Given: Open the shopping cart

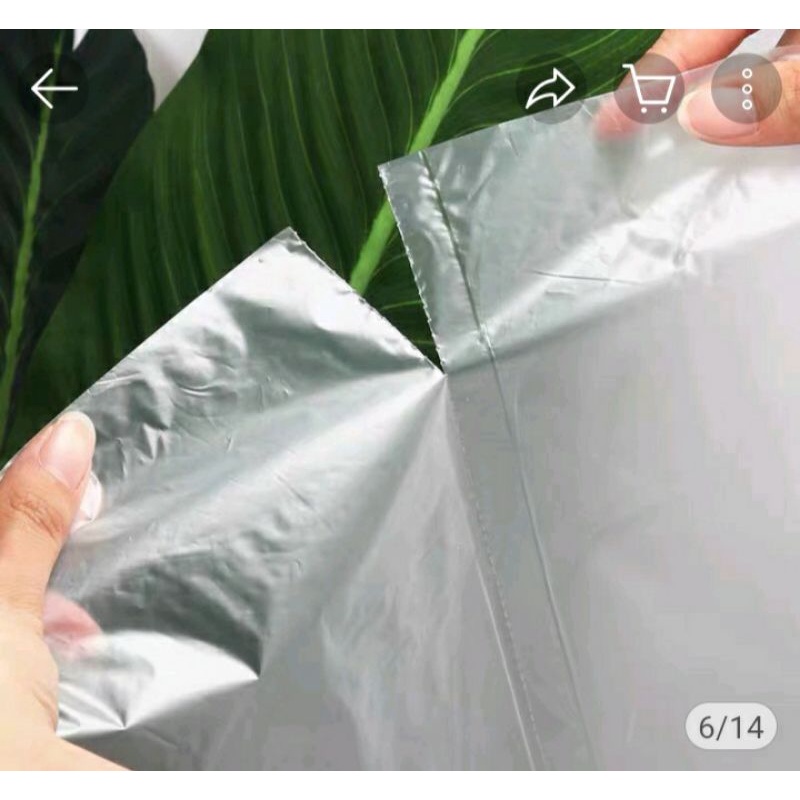Looking at the screenshot, I should pos(648,91).
